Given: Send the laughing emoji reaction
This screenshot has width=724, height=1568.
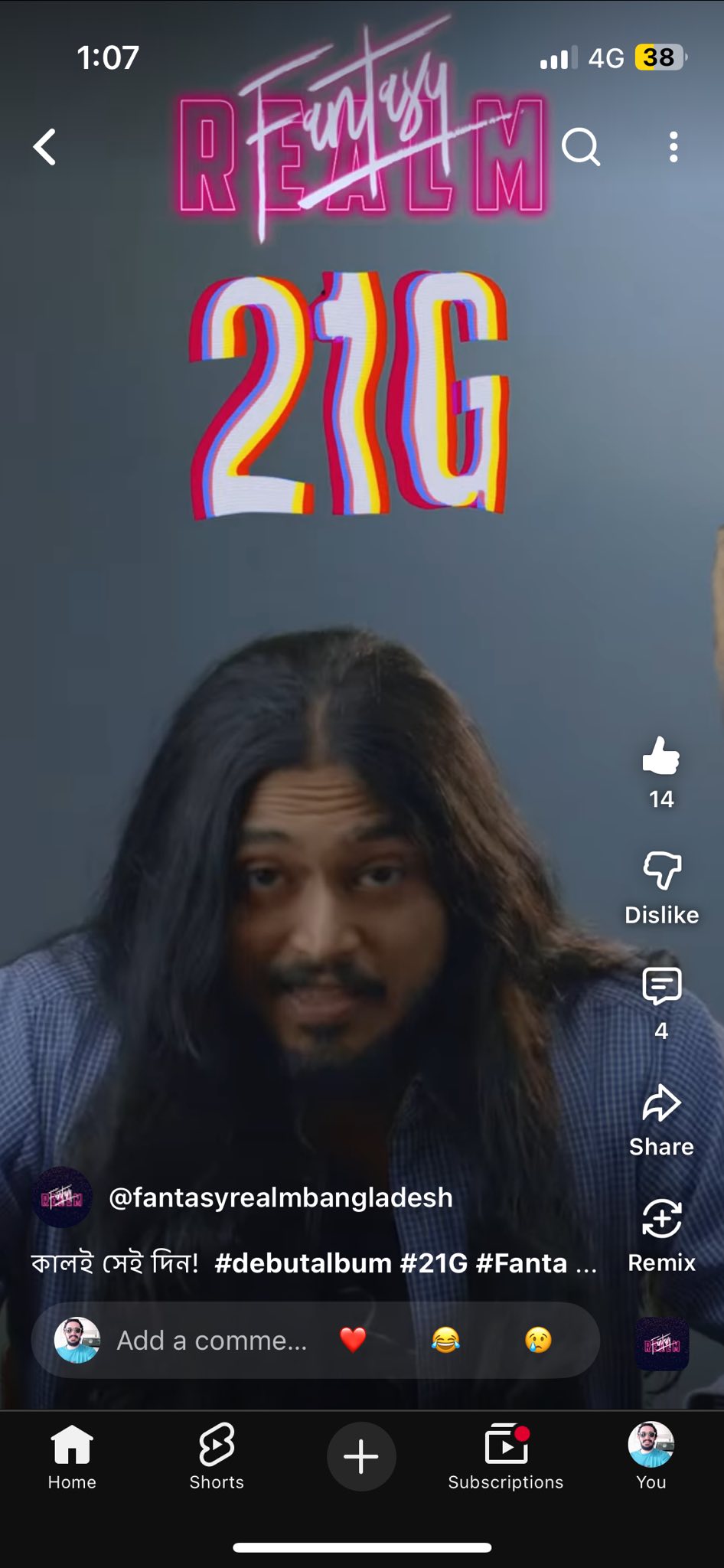Looking at the screenshot, I should point(445,1341).
